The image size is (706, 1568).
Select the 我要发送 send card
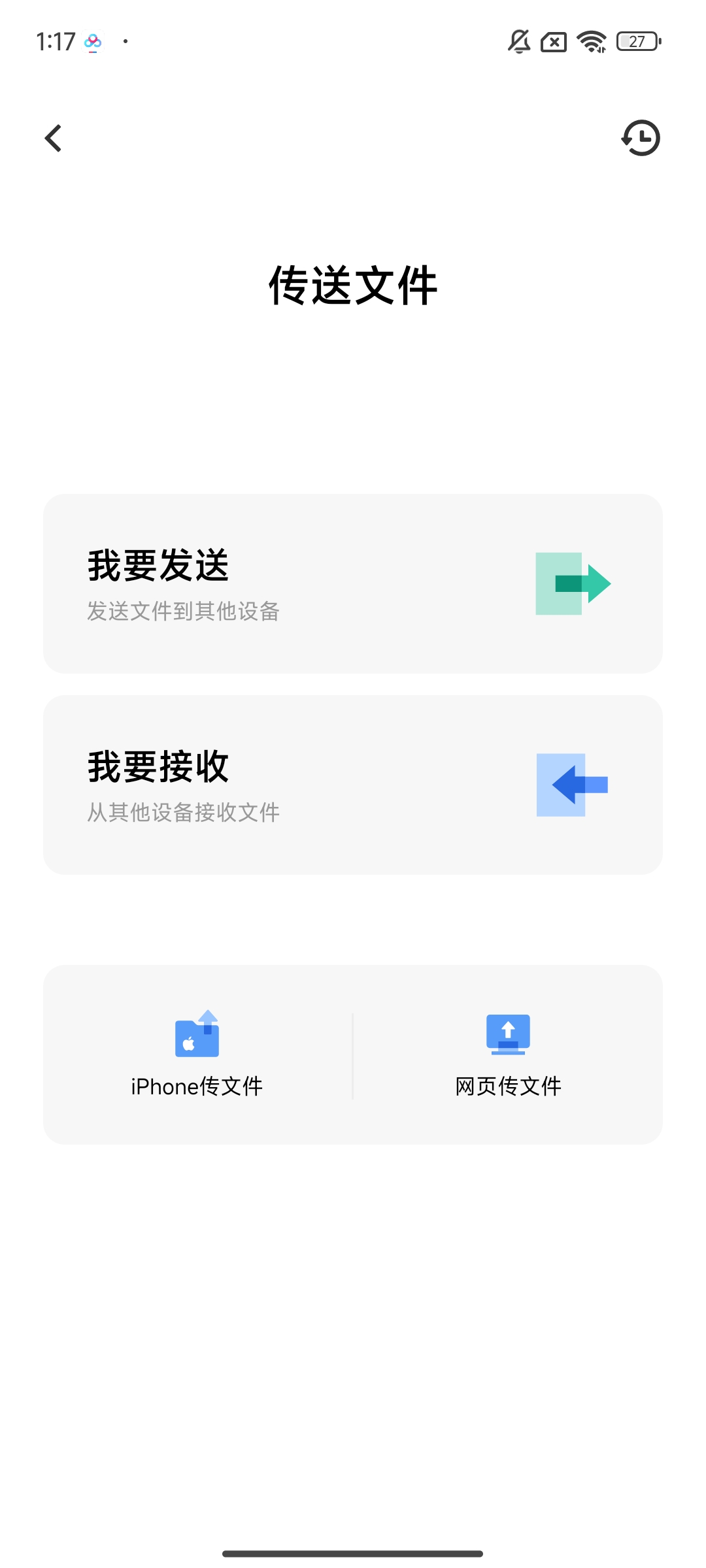click(353, 583)
